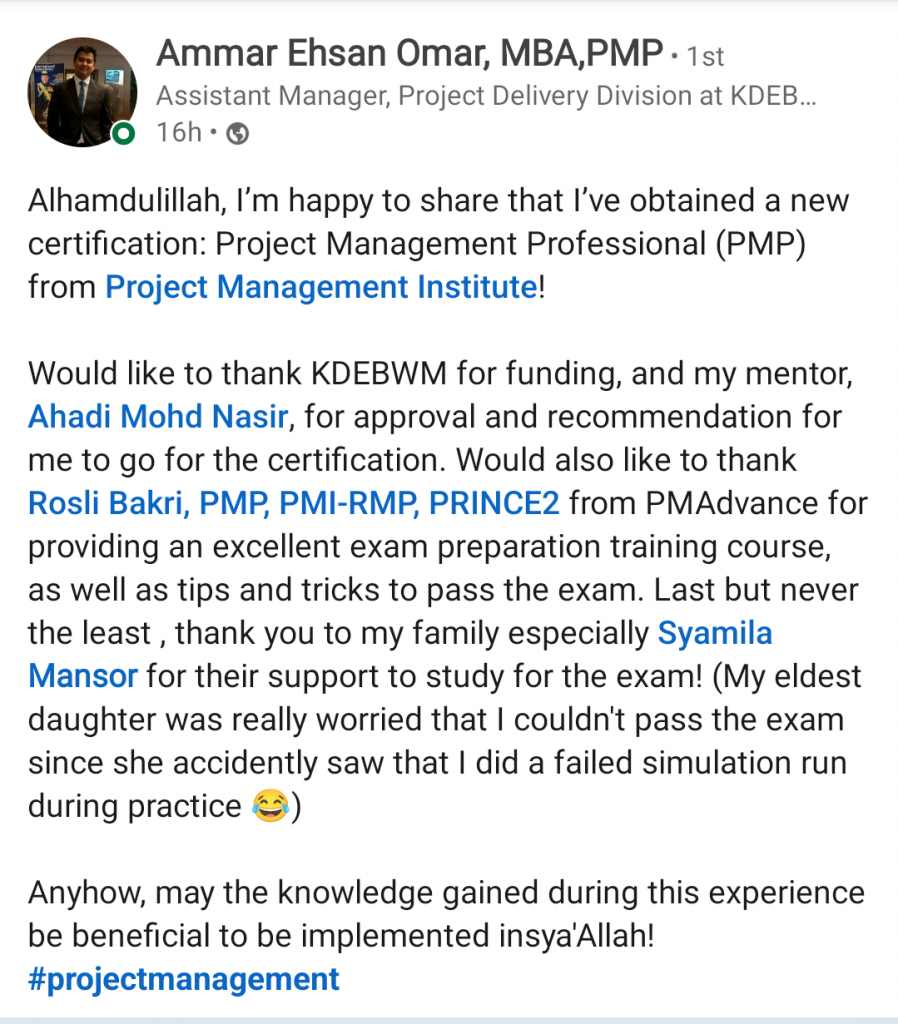Tap the #projectmanagement hashtag
The width and height of the screenshot is (898, 1024).
(x=184, y=978)
